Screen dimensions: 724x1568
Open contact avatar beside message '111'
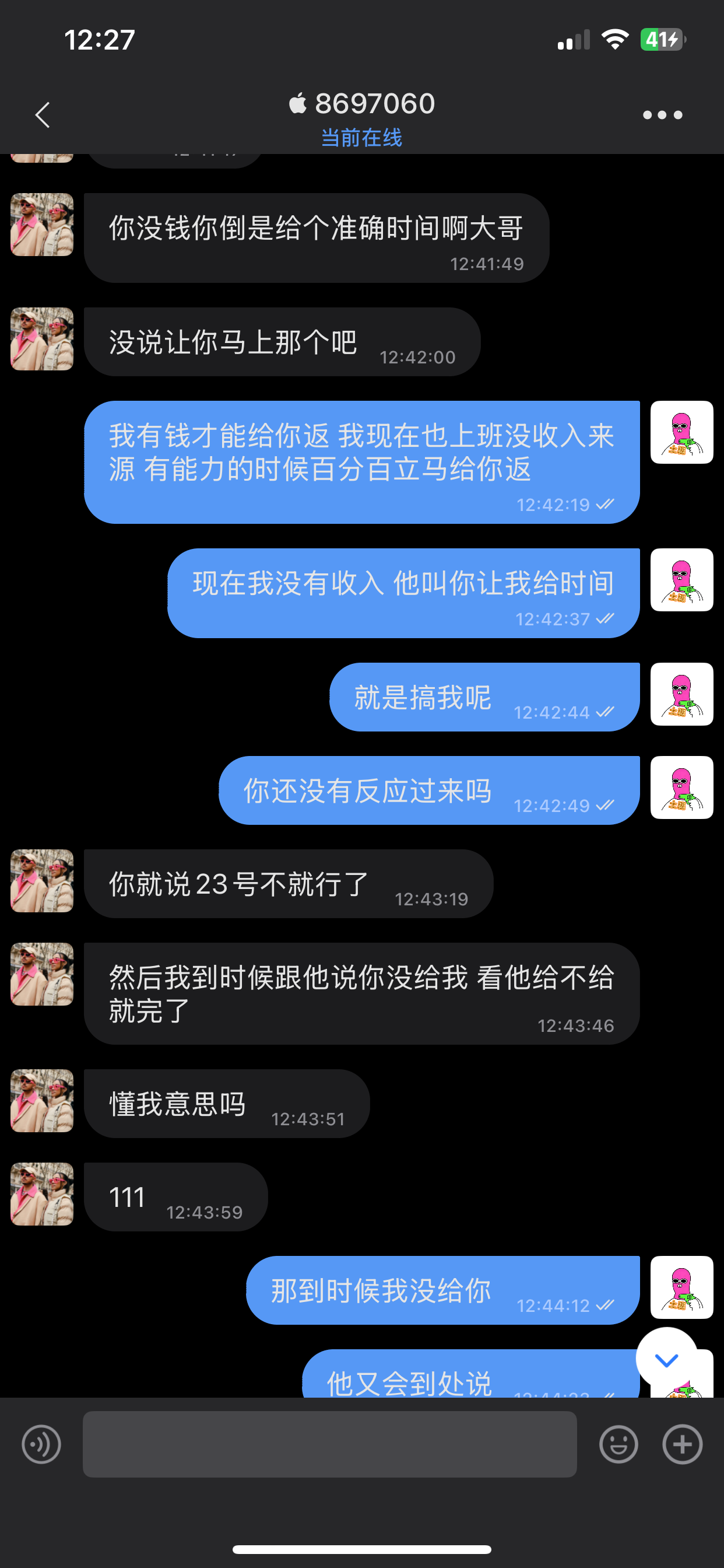(x=42, y=1193)
